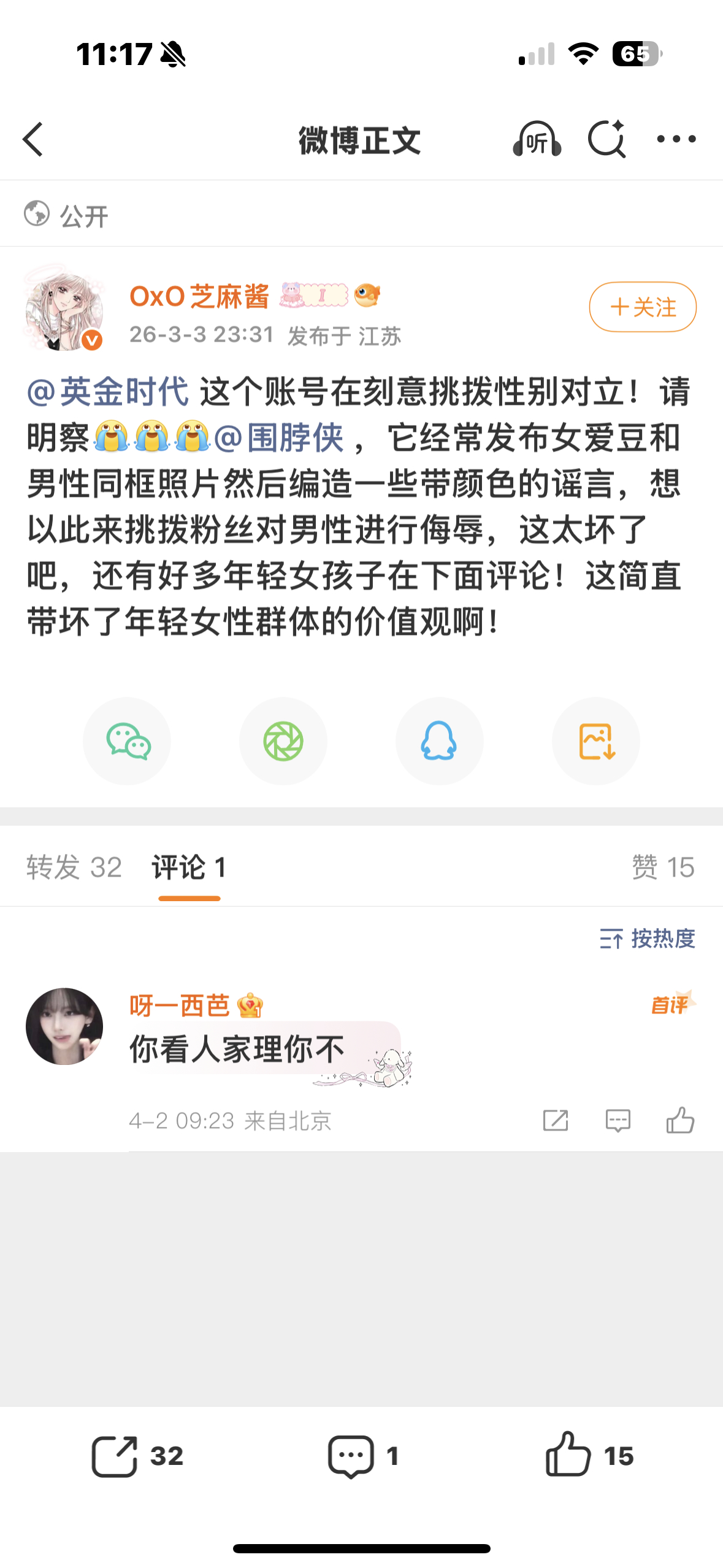Save the post as an image
Viewport: 723px width, 1568px height.
[595, 741]
